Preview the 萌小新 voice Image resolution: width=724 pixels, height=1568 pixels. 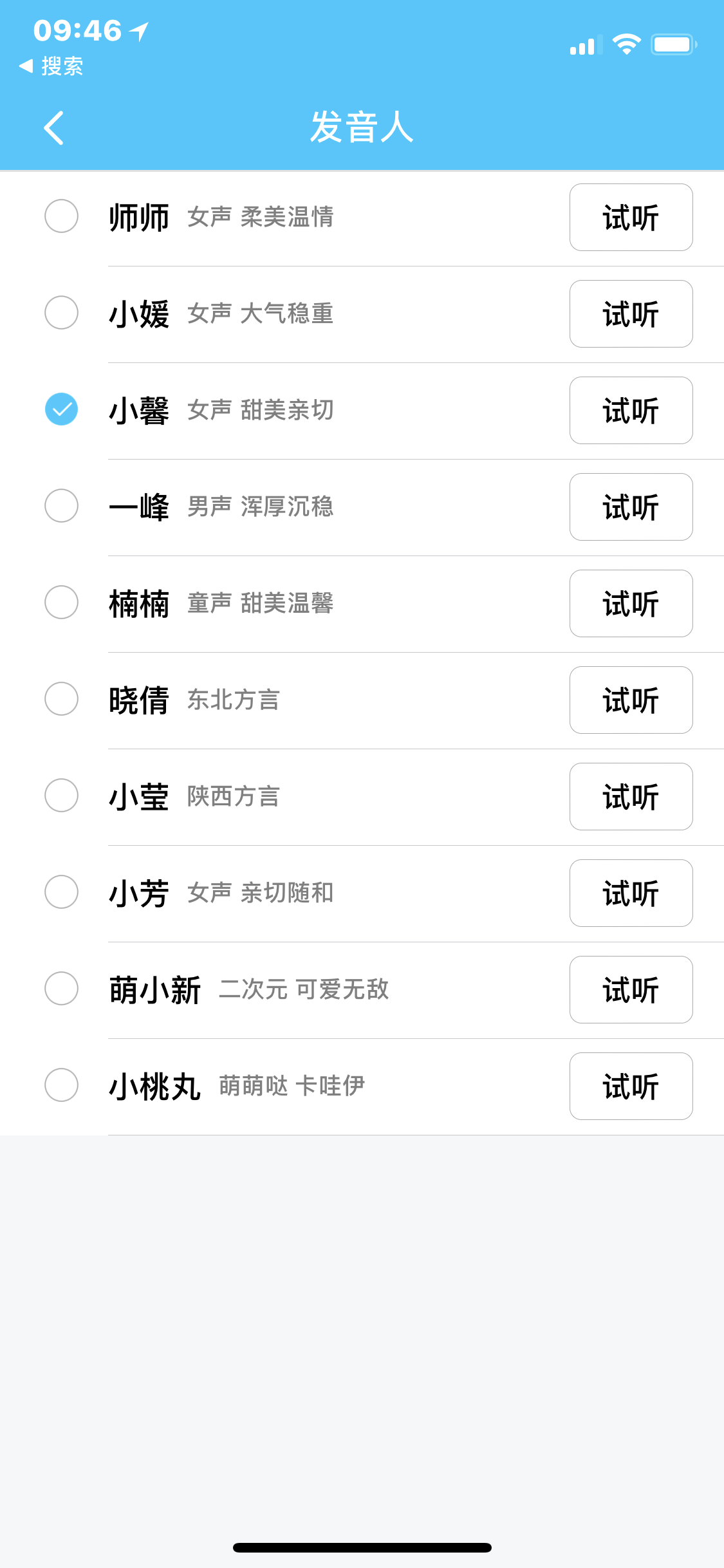coord(631,990)
